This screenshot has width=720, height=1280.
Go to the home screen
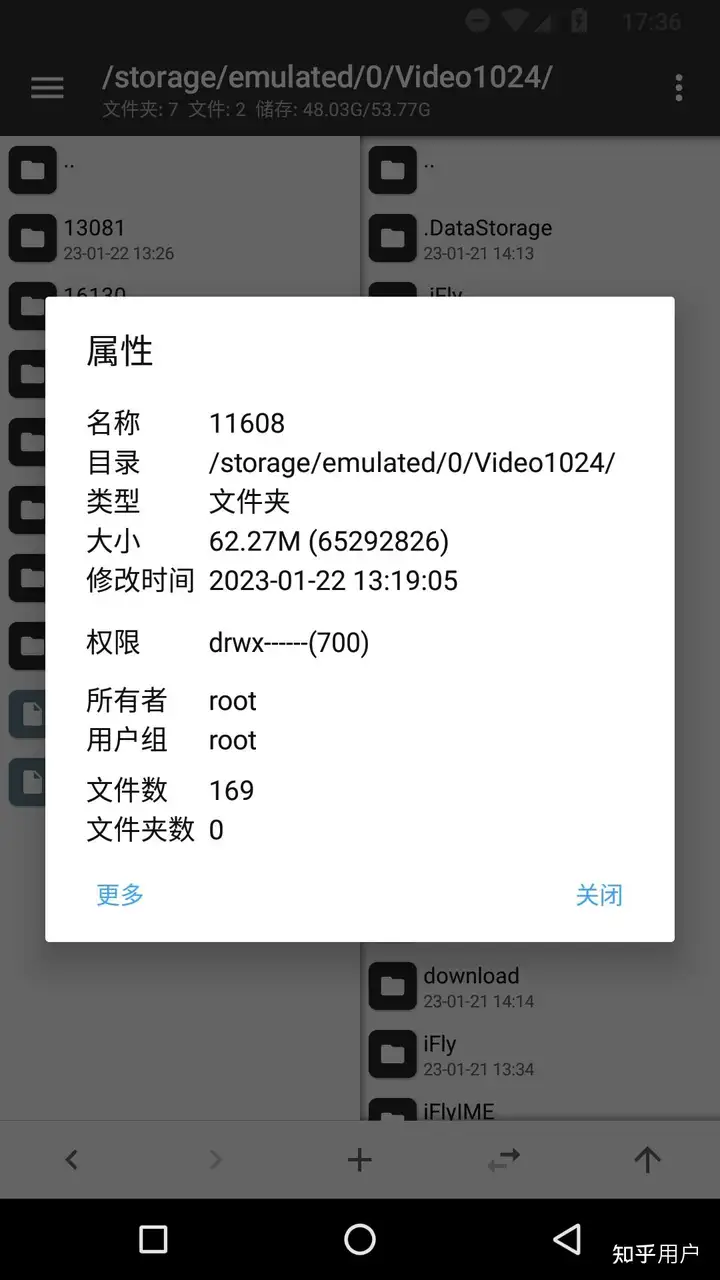pos(360,1240)
